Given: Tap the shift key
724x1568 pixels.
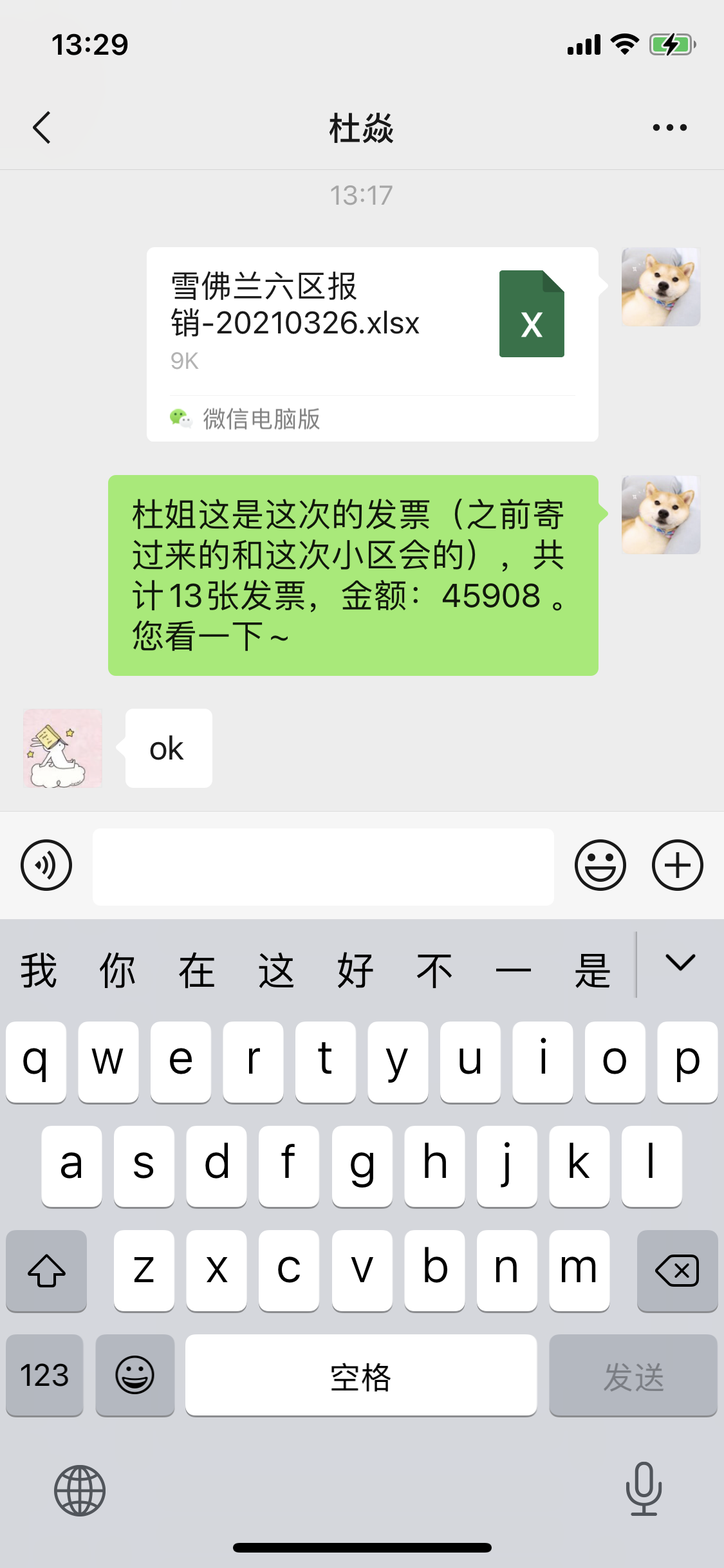Looking at the screenshot, I should 46,1271.
